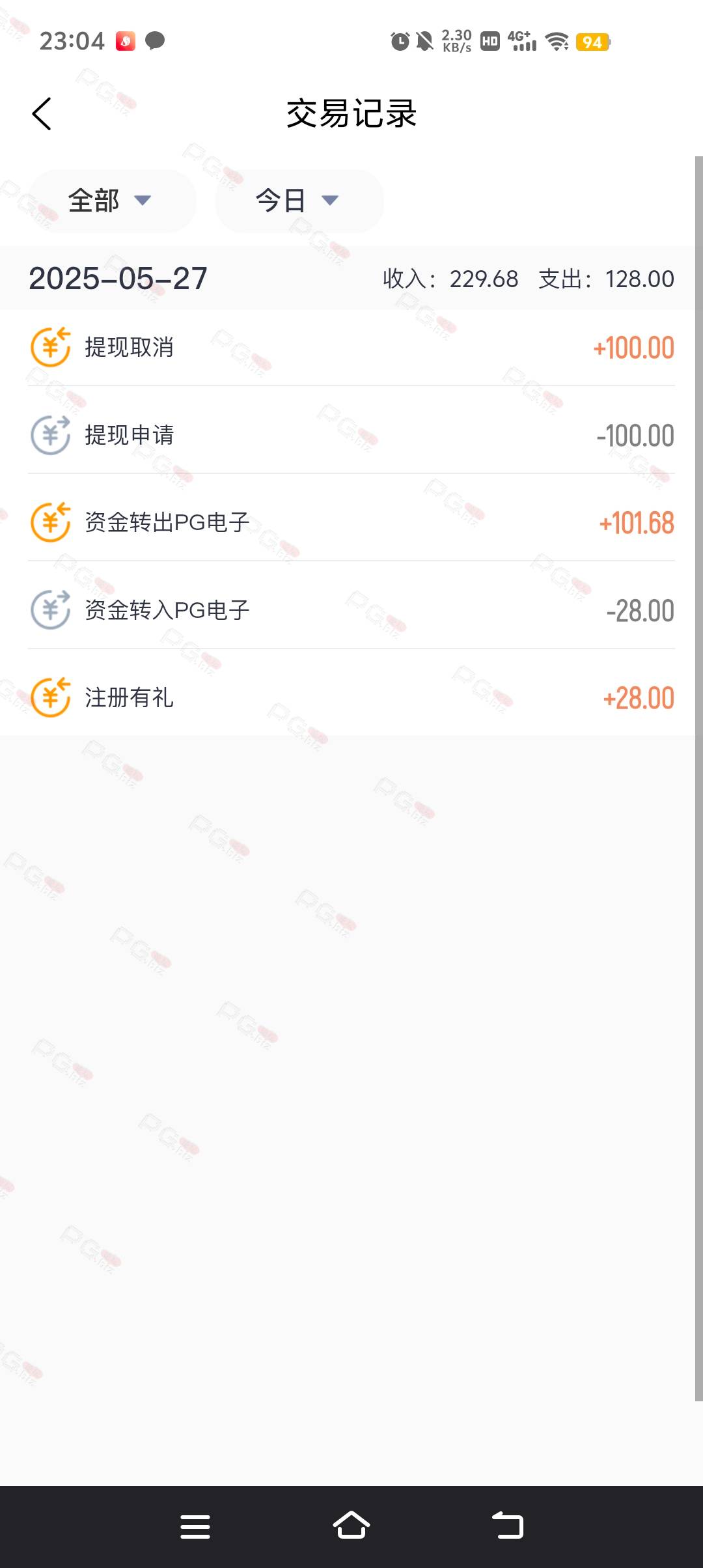Select the 资金转入PG电子 -28.00 record
Viewport: 703px width, 1568px height.
click(x=351, y=610)
